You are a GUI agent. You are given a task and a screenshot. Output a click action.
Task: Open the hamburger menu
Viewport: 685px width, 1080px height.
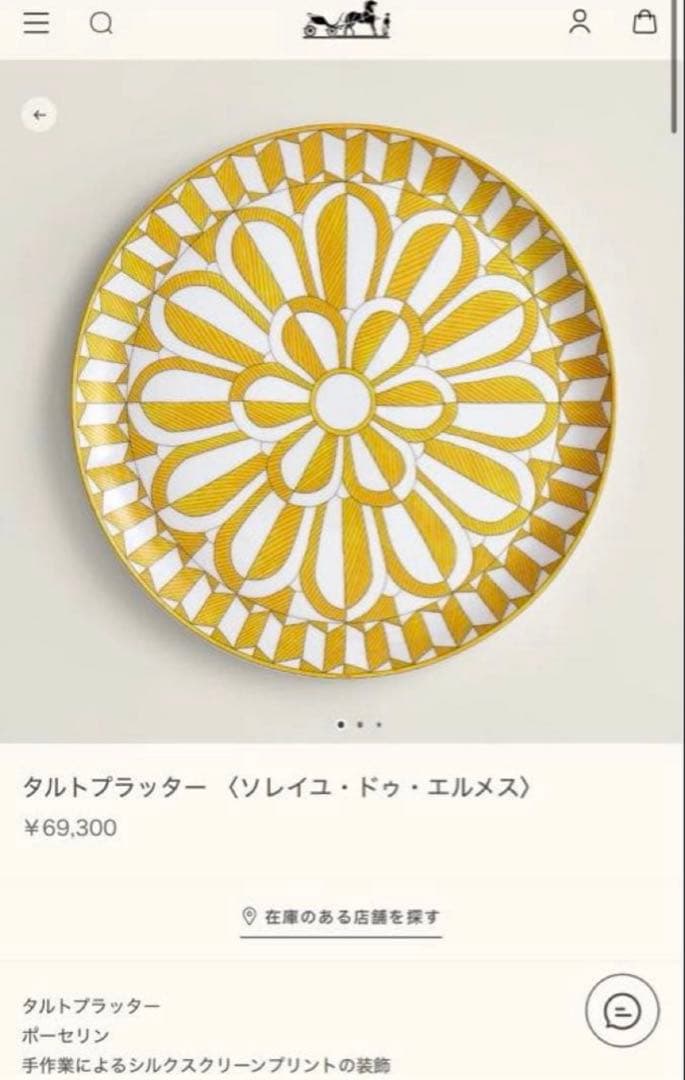tap(36, 24)
